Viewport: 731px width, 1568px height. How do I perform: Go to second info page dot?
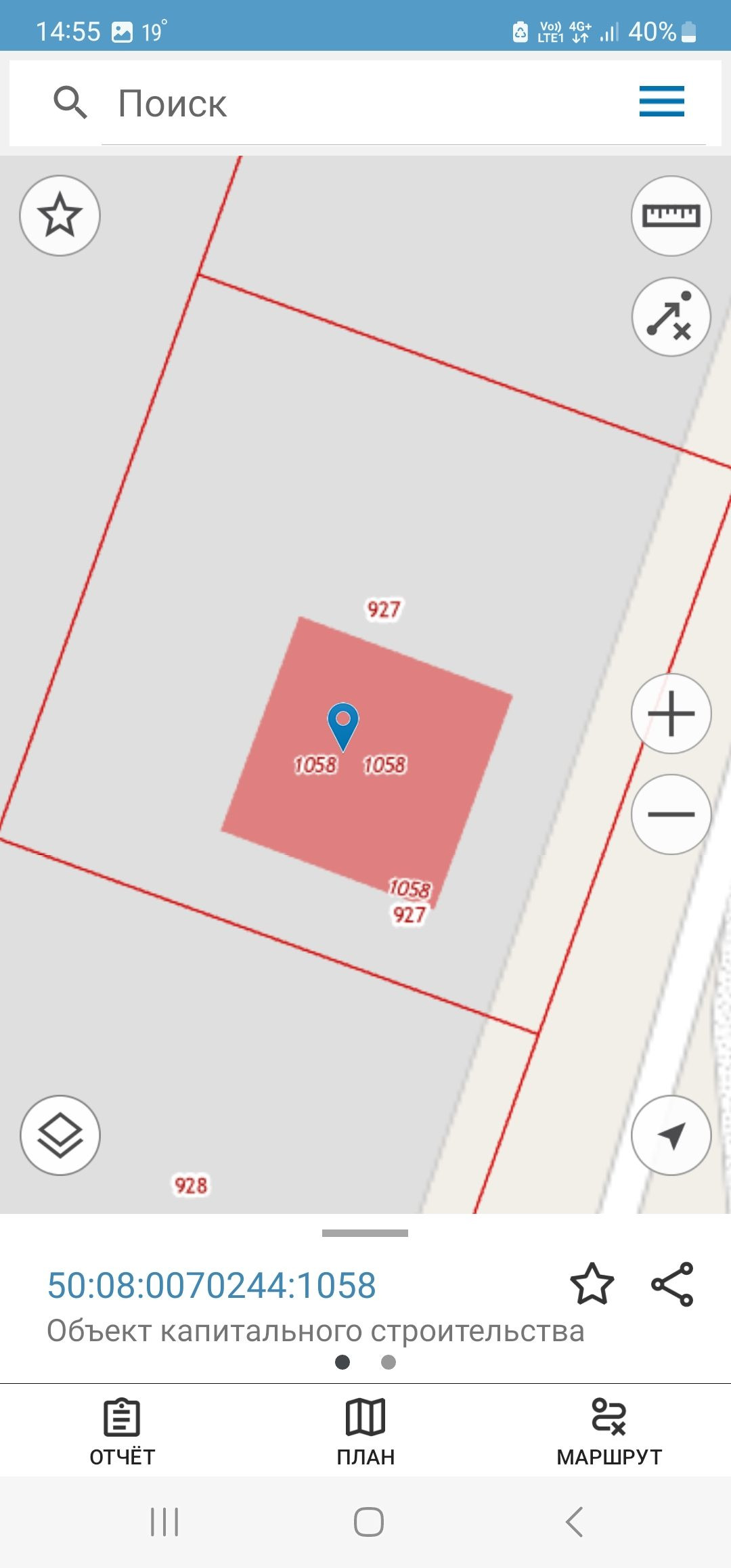coord(389,1362)
